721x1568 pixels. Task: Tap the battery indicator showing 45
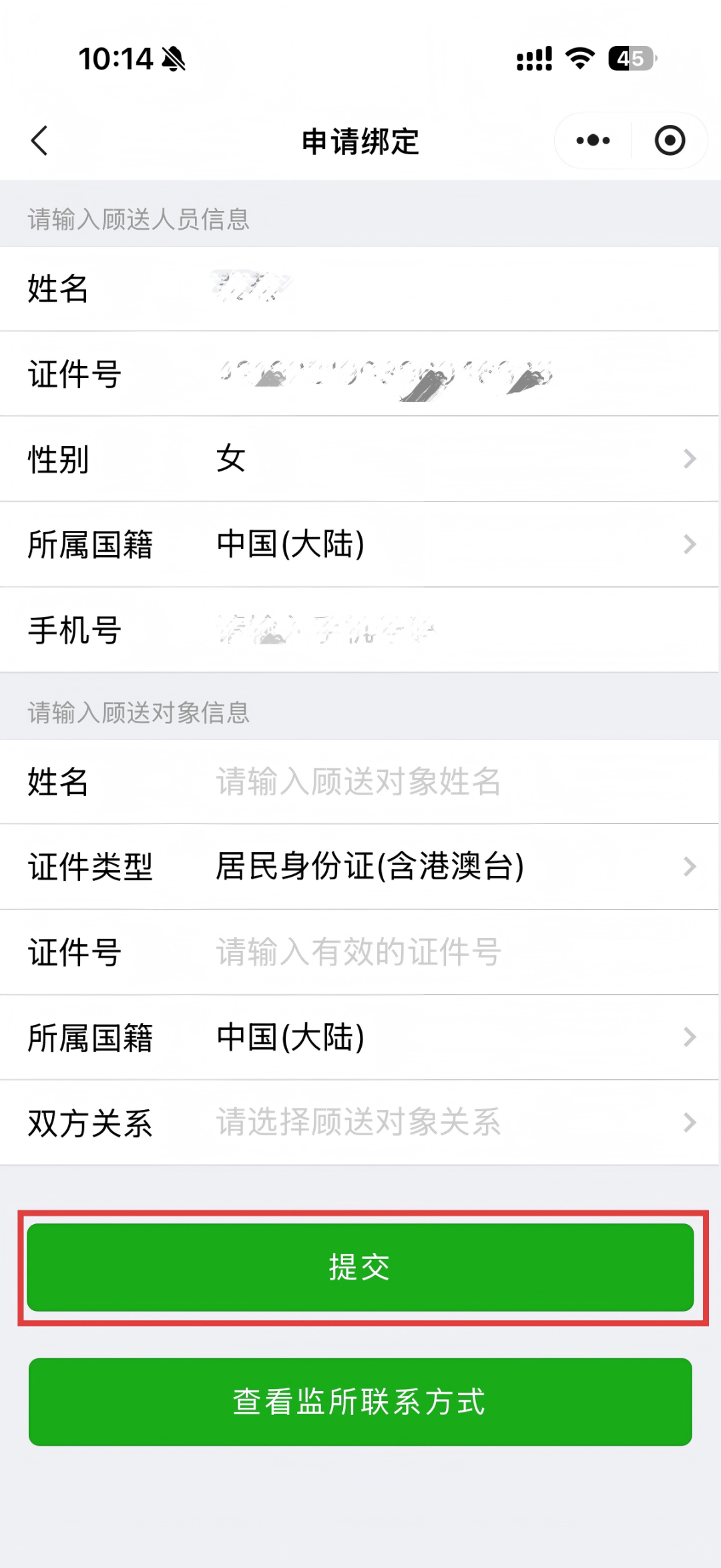coord(628,59)
